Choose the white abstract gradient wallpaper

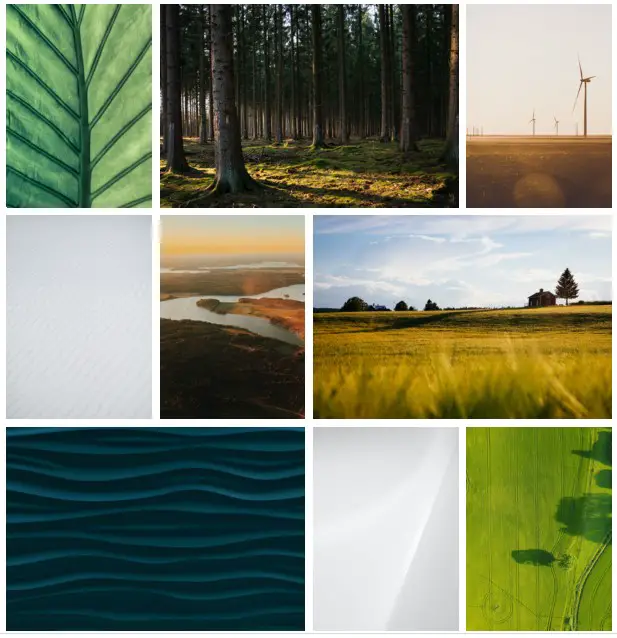[x=385, y=529]
